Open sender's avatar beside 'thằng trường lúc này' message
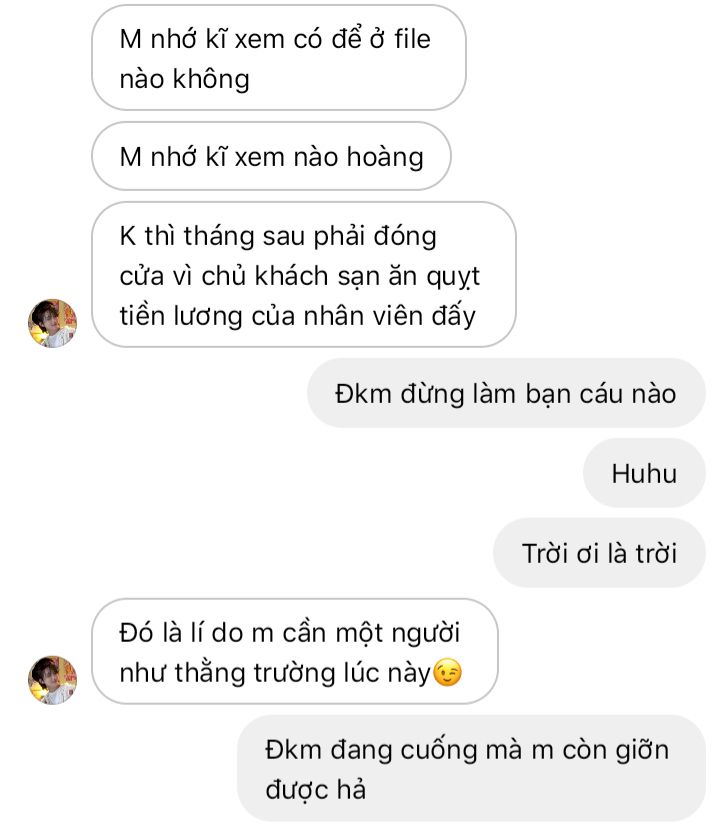The width and height of the screenshot is (720, 830). (52, 680)
